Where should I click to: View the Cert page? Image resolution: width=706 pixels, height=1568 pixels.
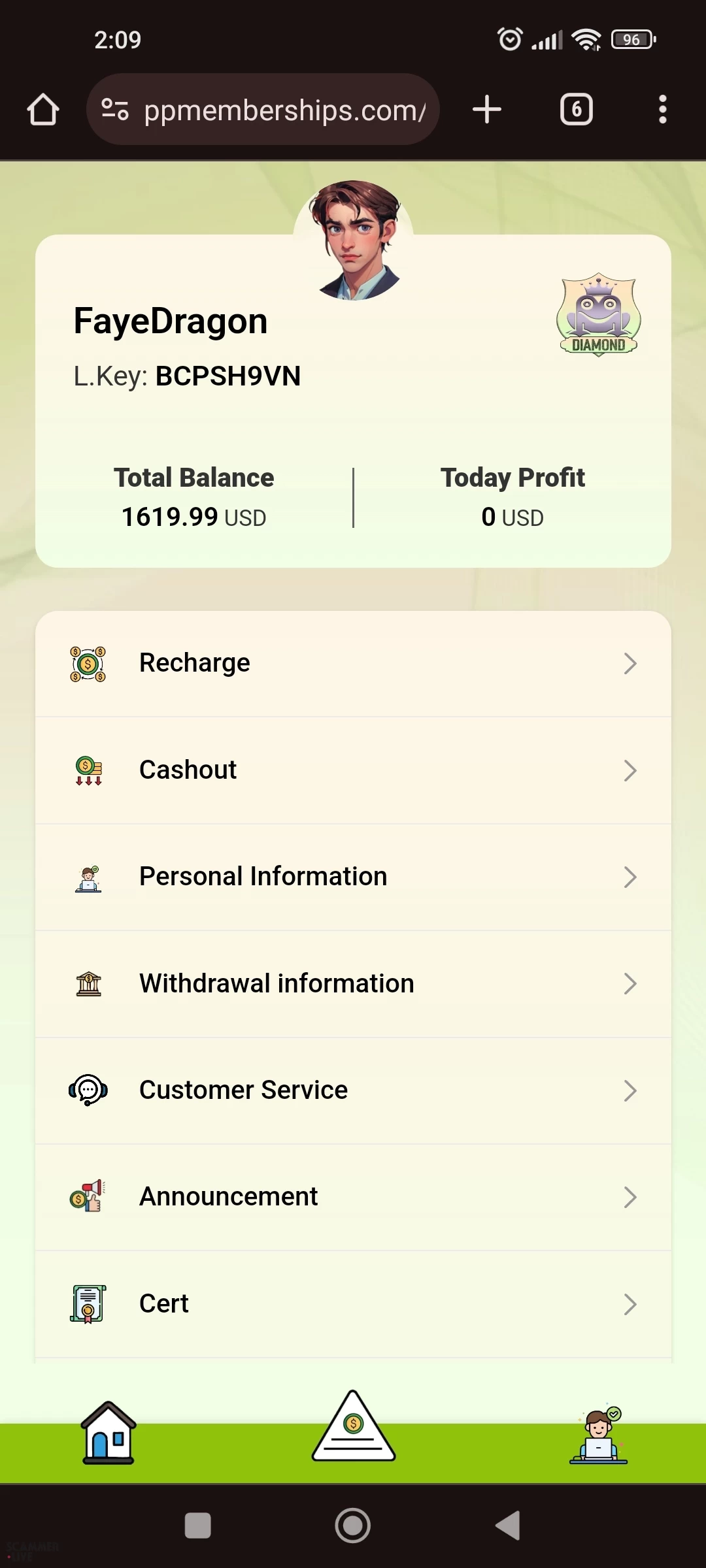coord(353,1303)
